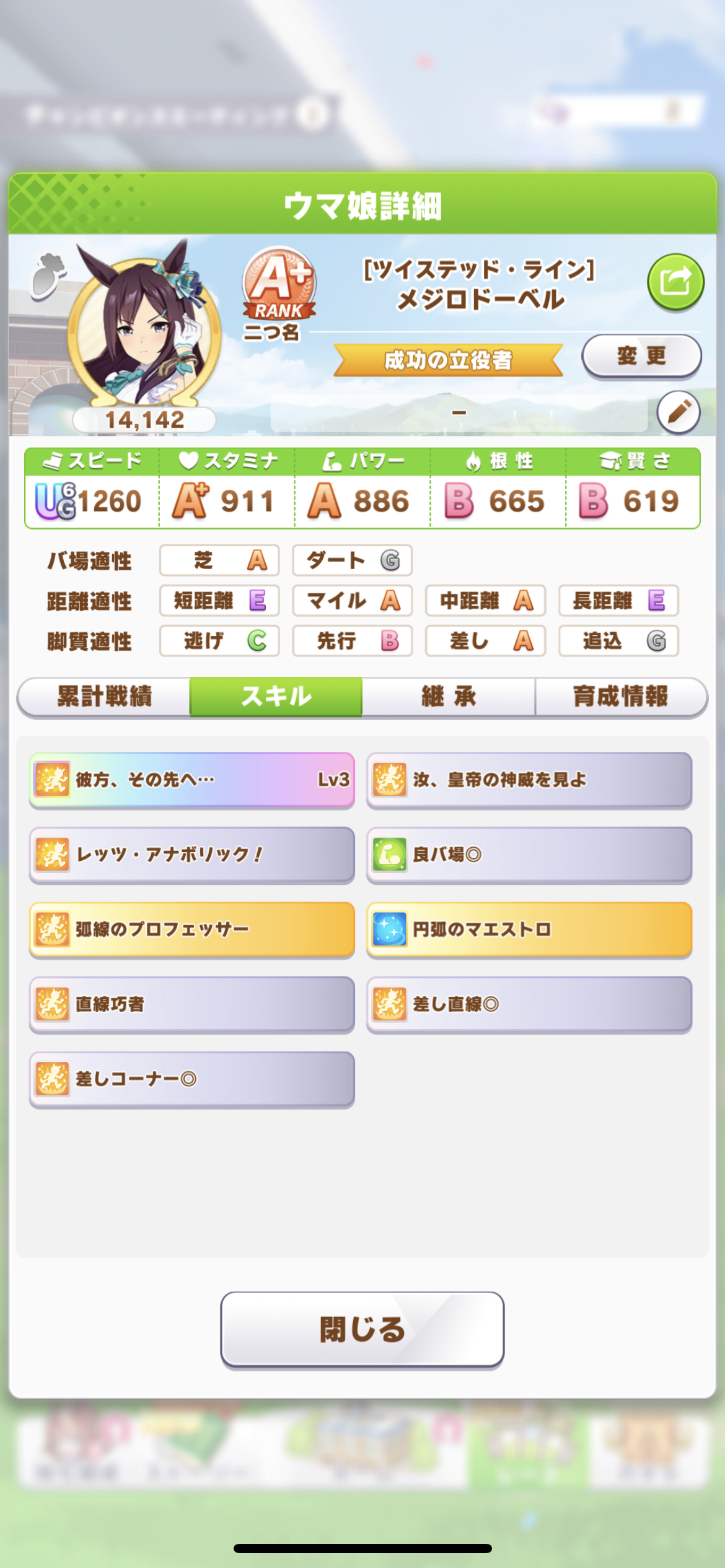The height and width of the screenshot is (1568, 725).
Task: Open the 継承 tab
Action: click(x=449, y=697)
